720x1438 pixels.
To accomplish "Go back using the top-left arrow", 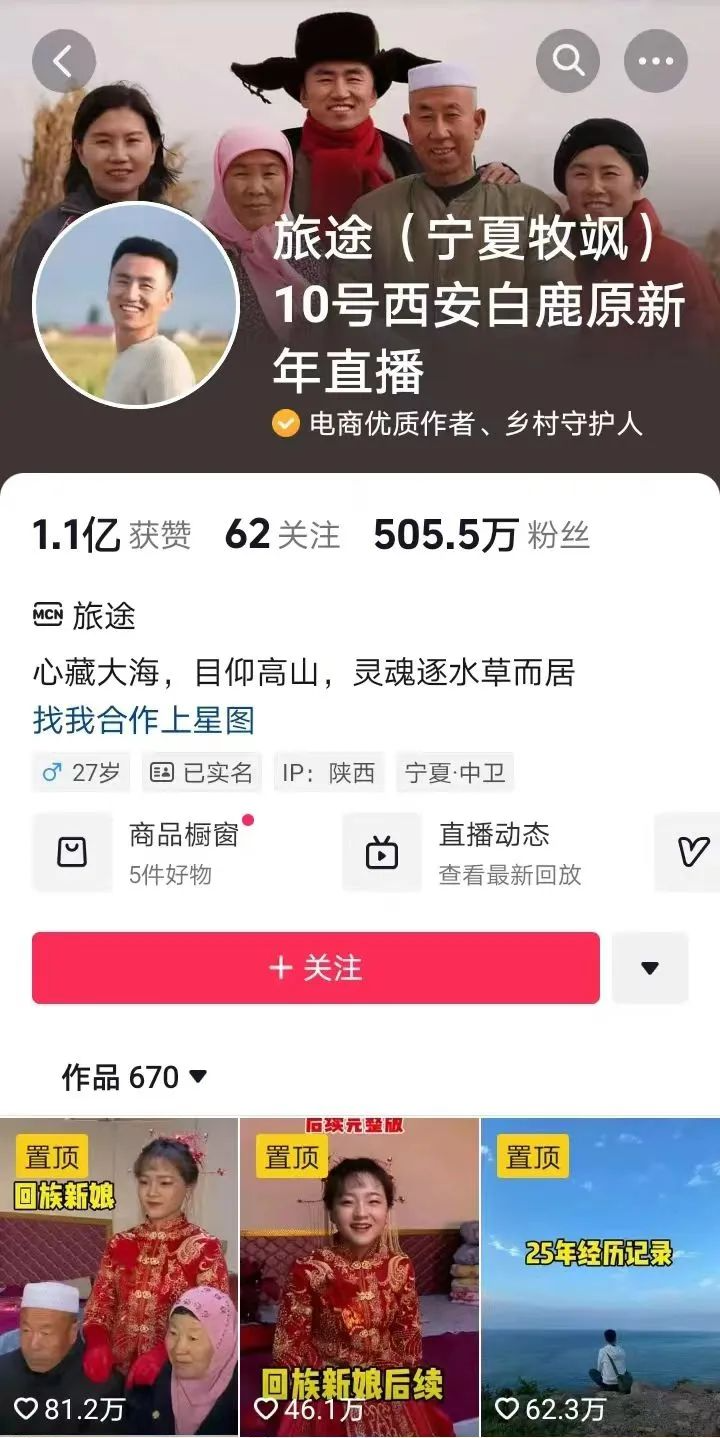I will (x=64, y=62).
